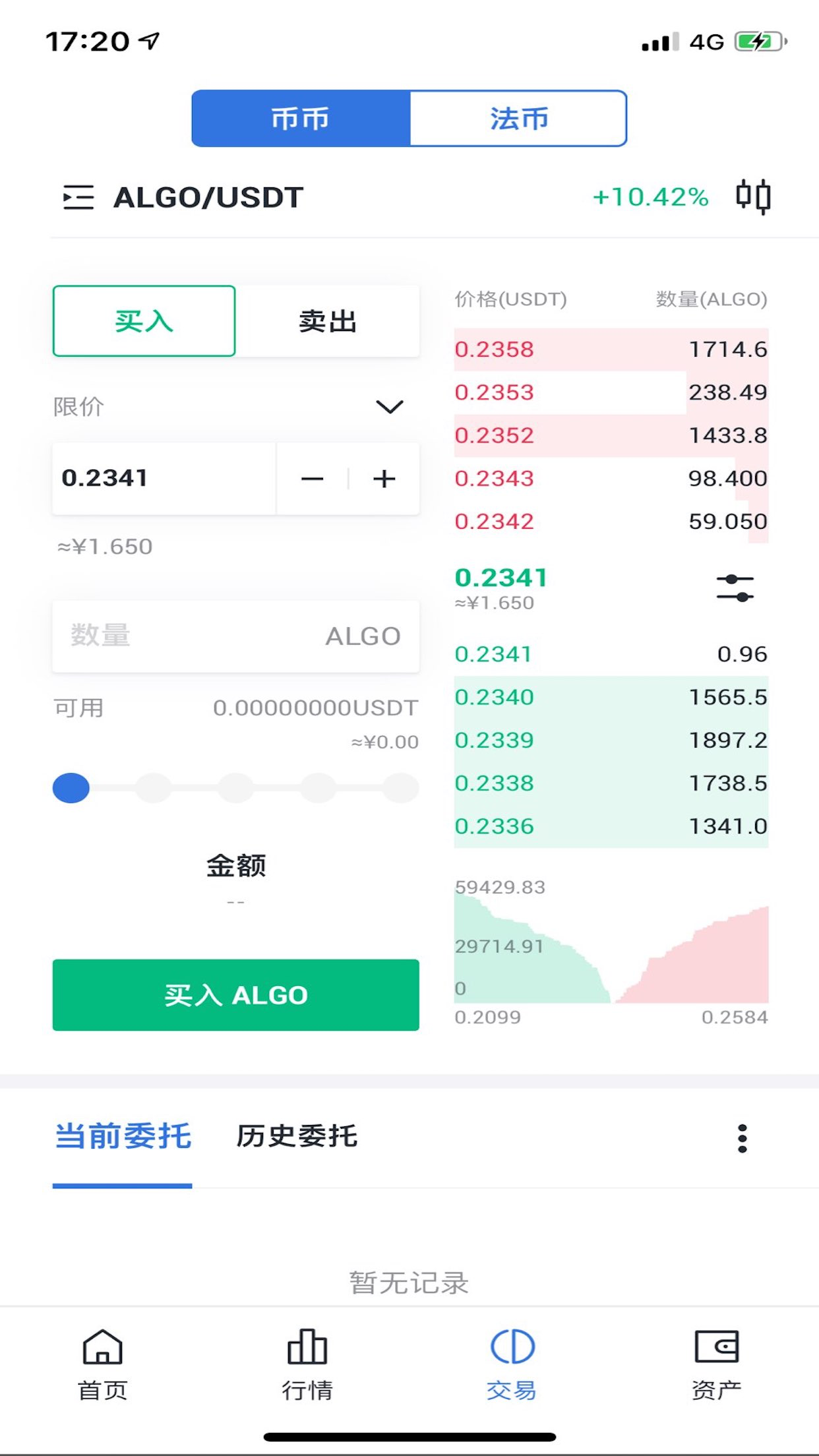Switch to the 历史委托 history tab
The width and height of the screenshot is (819, 1456).
pos(296,1136)
